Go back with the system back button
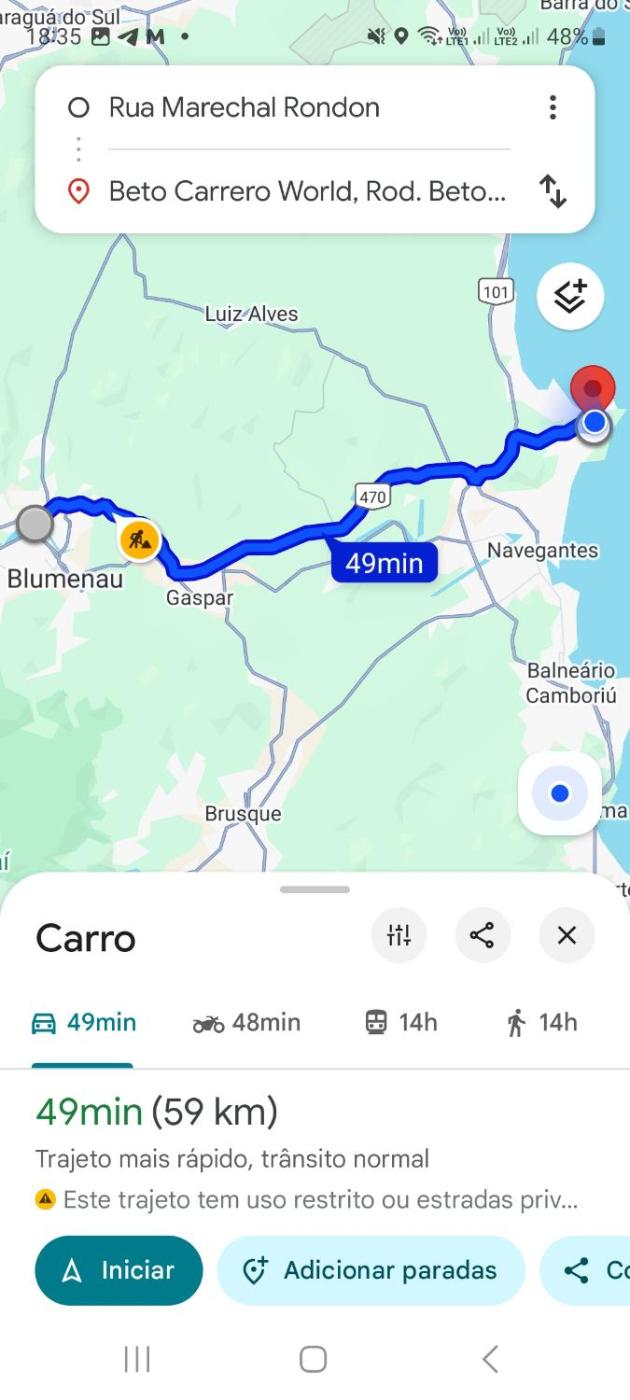 (489, 1359)
